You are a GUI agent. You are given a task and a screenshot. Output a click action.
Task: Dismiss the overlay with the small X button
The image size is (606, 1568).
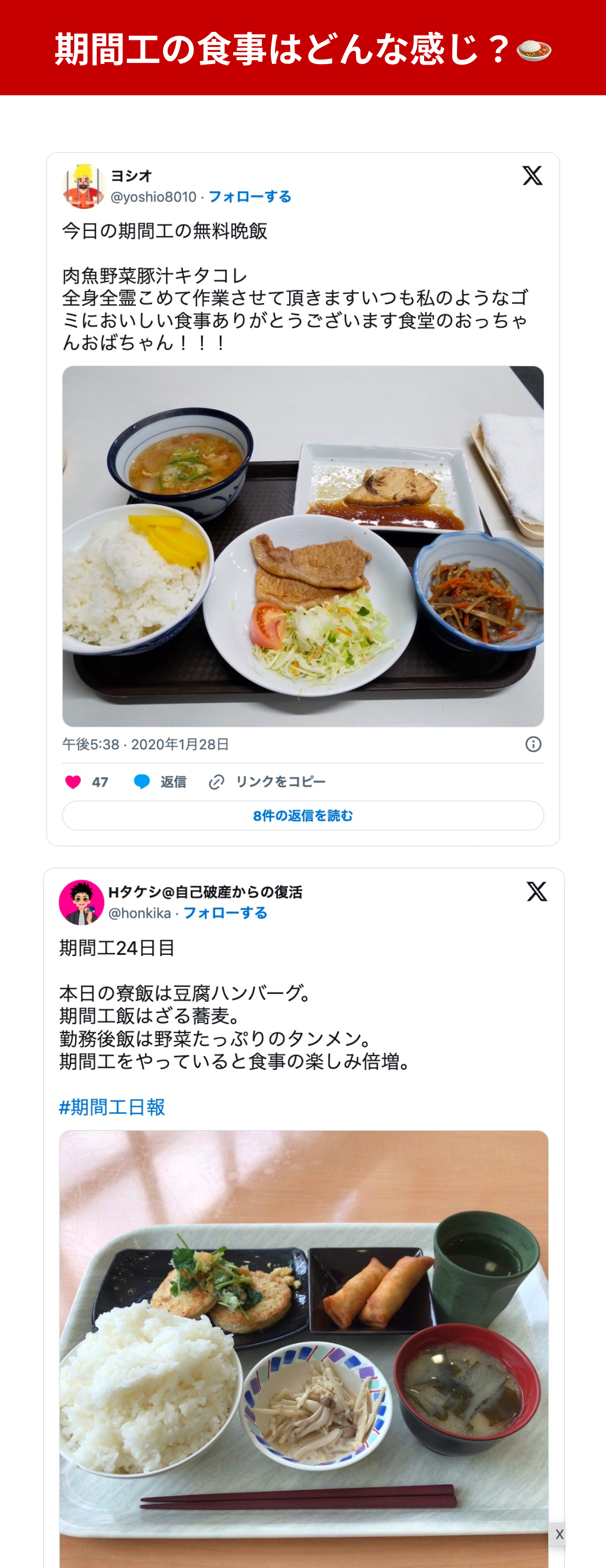click(x=558, y=1534)
